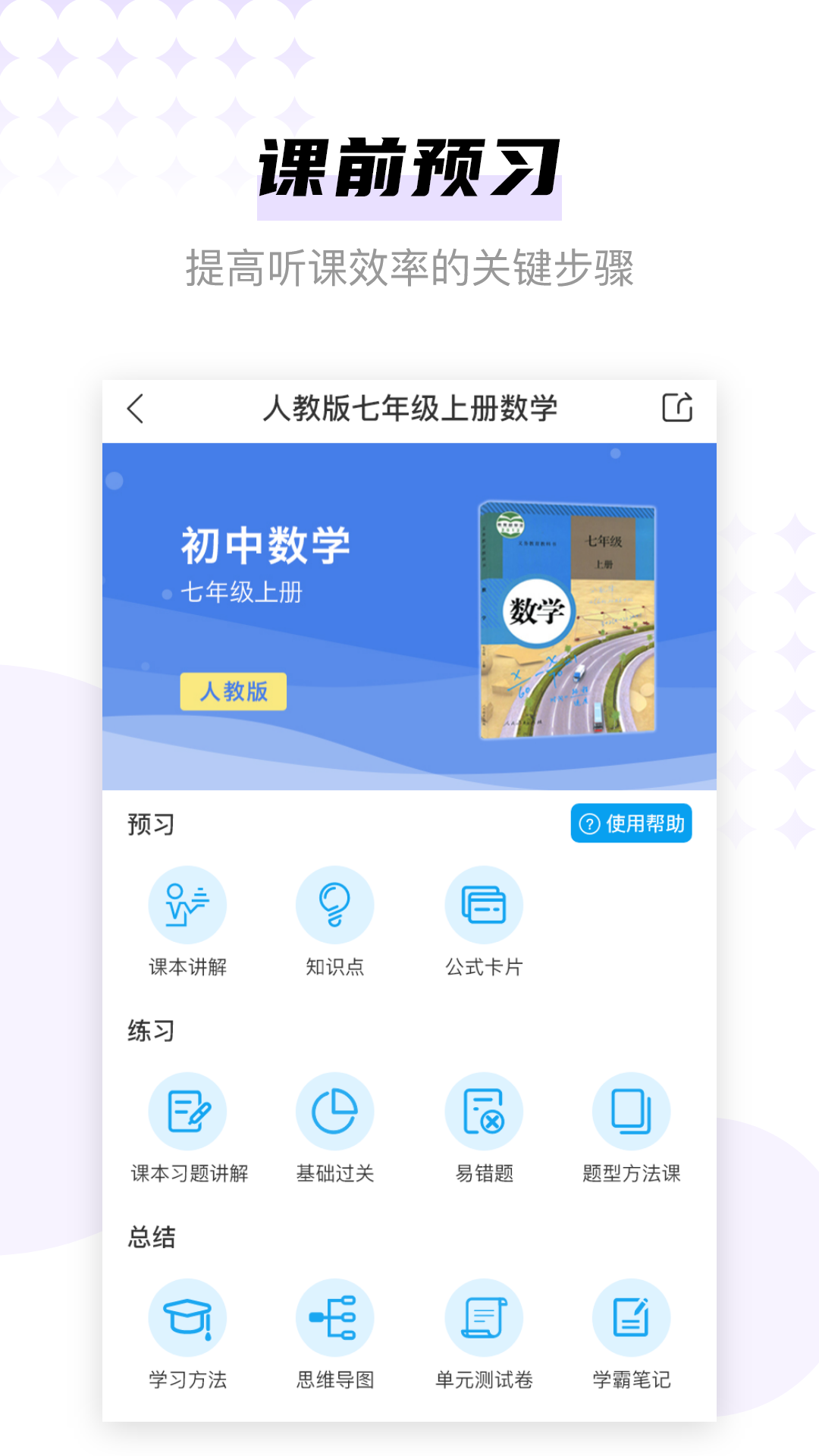Open the 课本讲解 feature icon
This screenshot has width=819, height=1456.
(187, 905)
